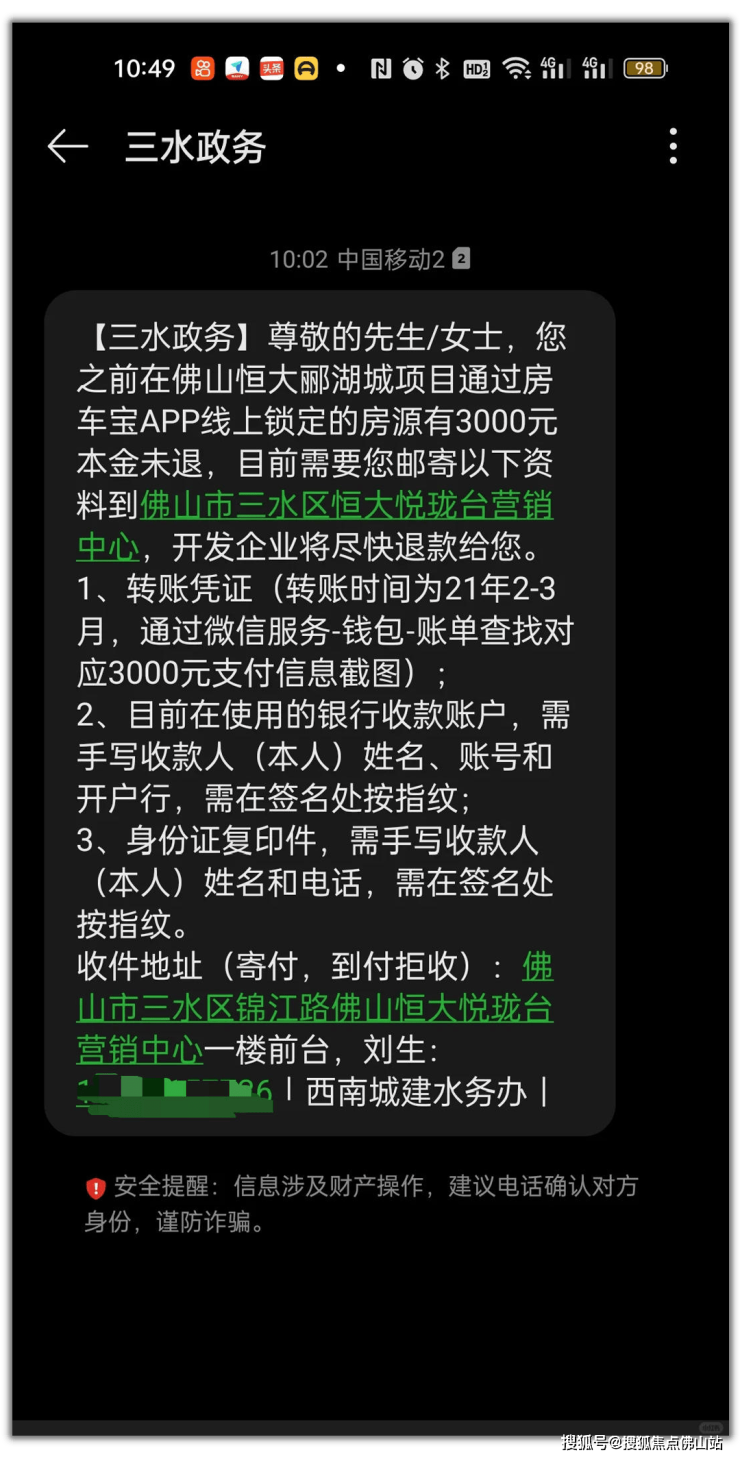Screen dimensions: 740x1459
Task: Open the 锦江路佛山恒大悦珑台营销中心 address link
Action: (315, 1008)
